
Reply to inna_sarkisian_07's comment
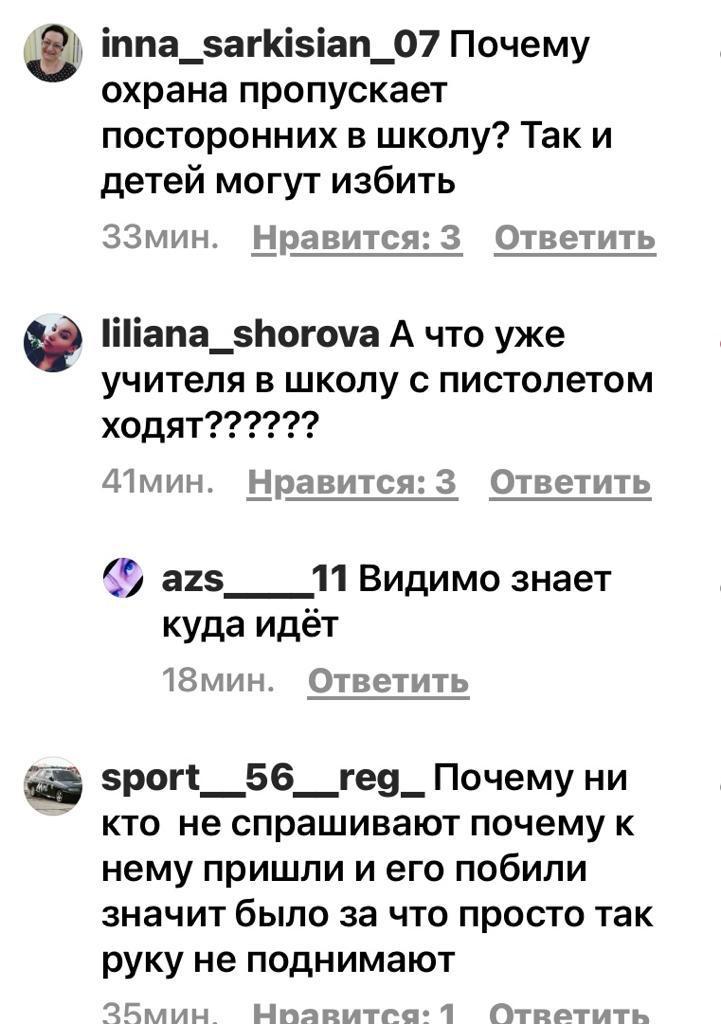click(x=575, y=238)
